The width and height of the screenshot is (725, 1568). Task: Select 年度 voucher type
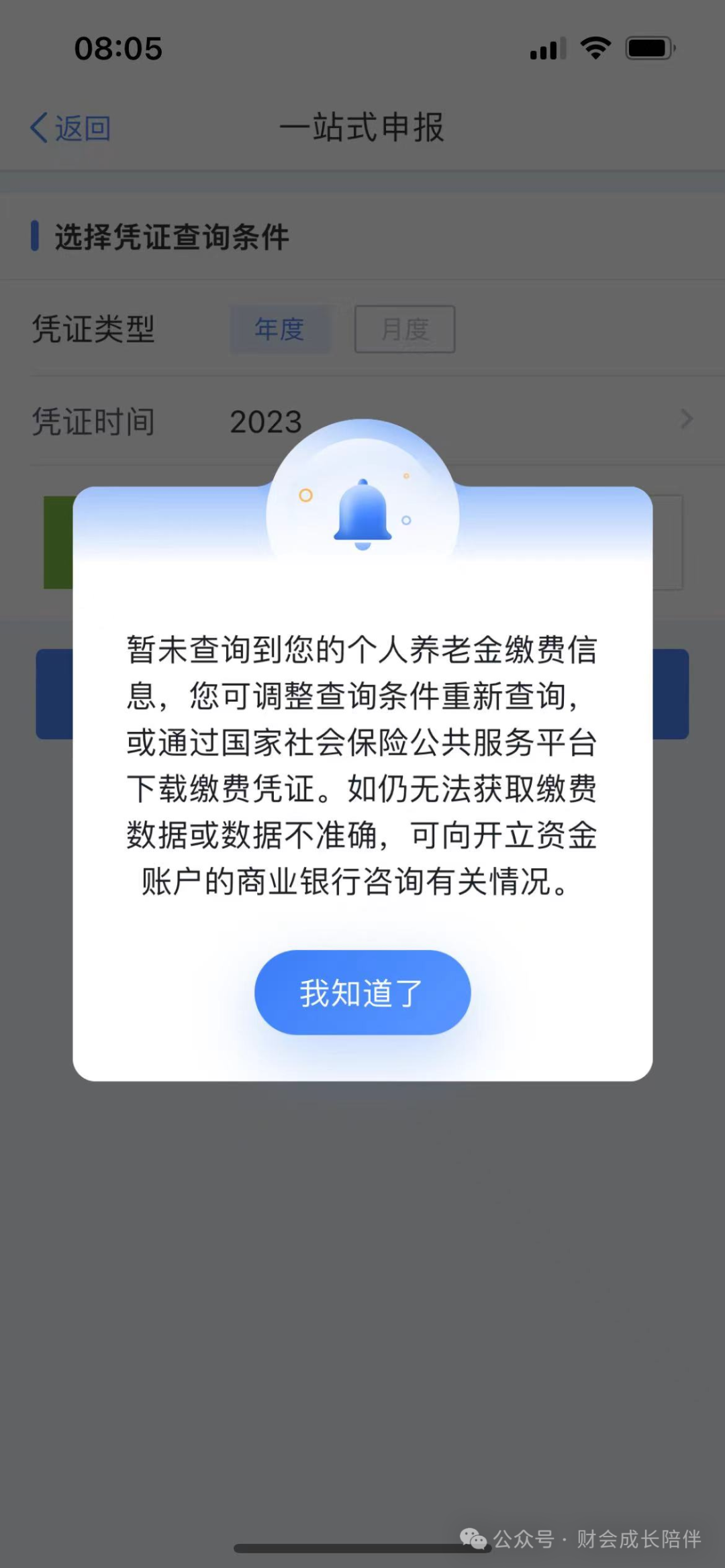[279, 329]
